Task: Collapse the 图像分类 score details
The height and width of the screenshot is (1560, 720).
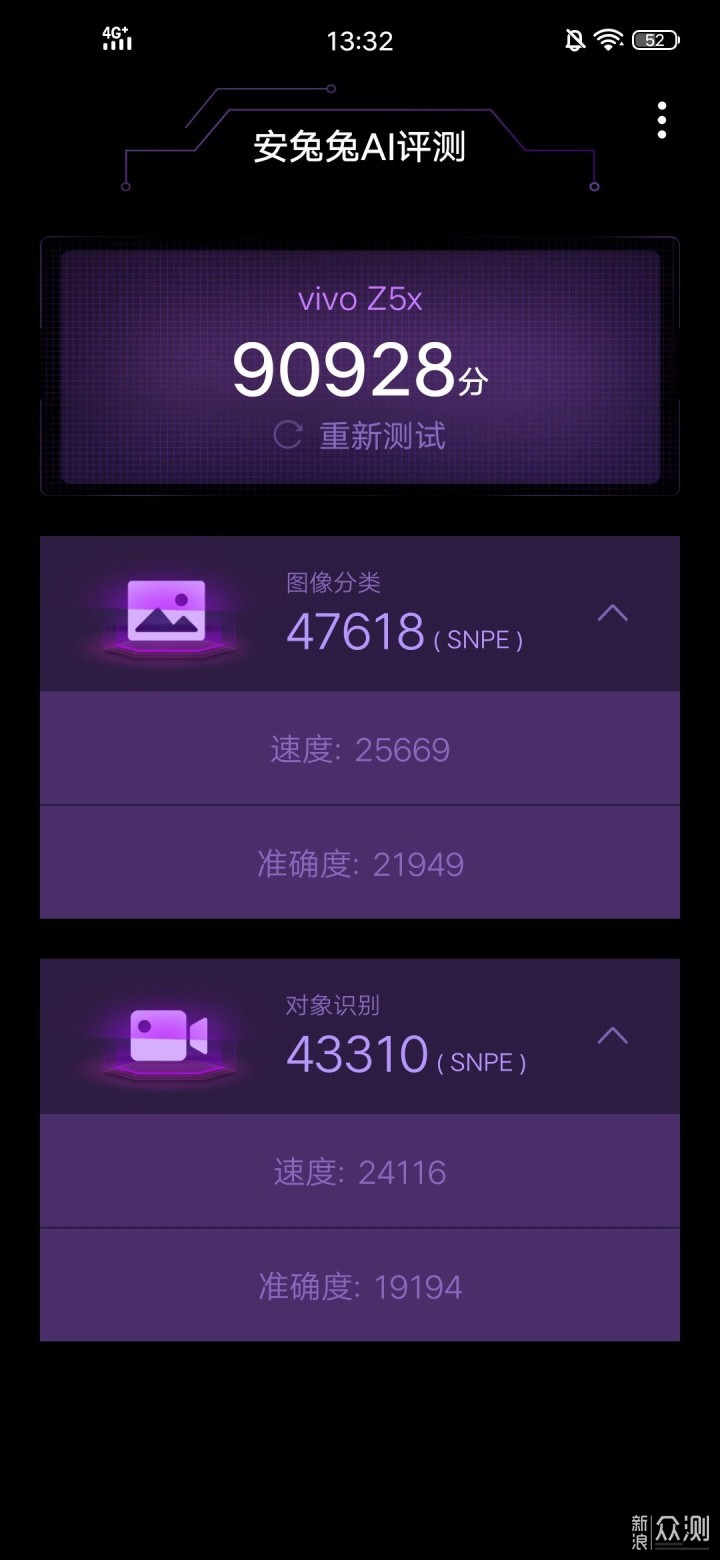Action: coord(612,613)
